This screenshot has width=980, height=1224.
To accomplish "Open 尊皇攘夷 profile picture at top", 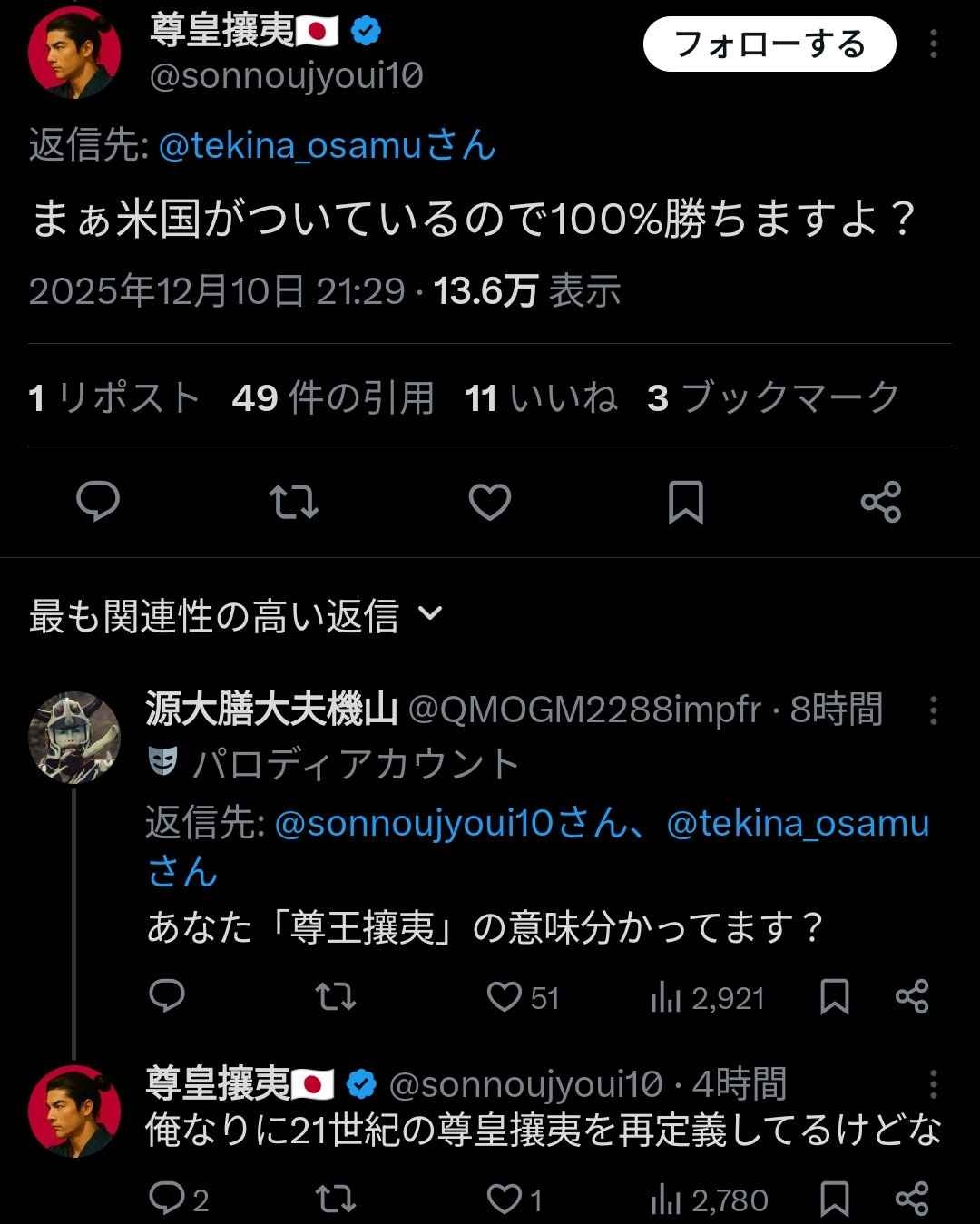I will [x=74, y=53].
